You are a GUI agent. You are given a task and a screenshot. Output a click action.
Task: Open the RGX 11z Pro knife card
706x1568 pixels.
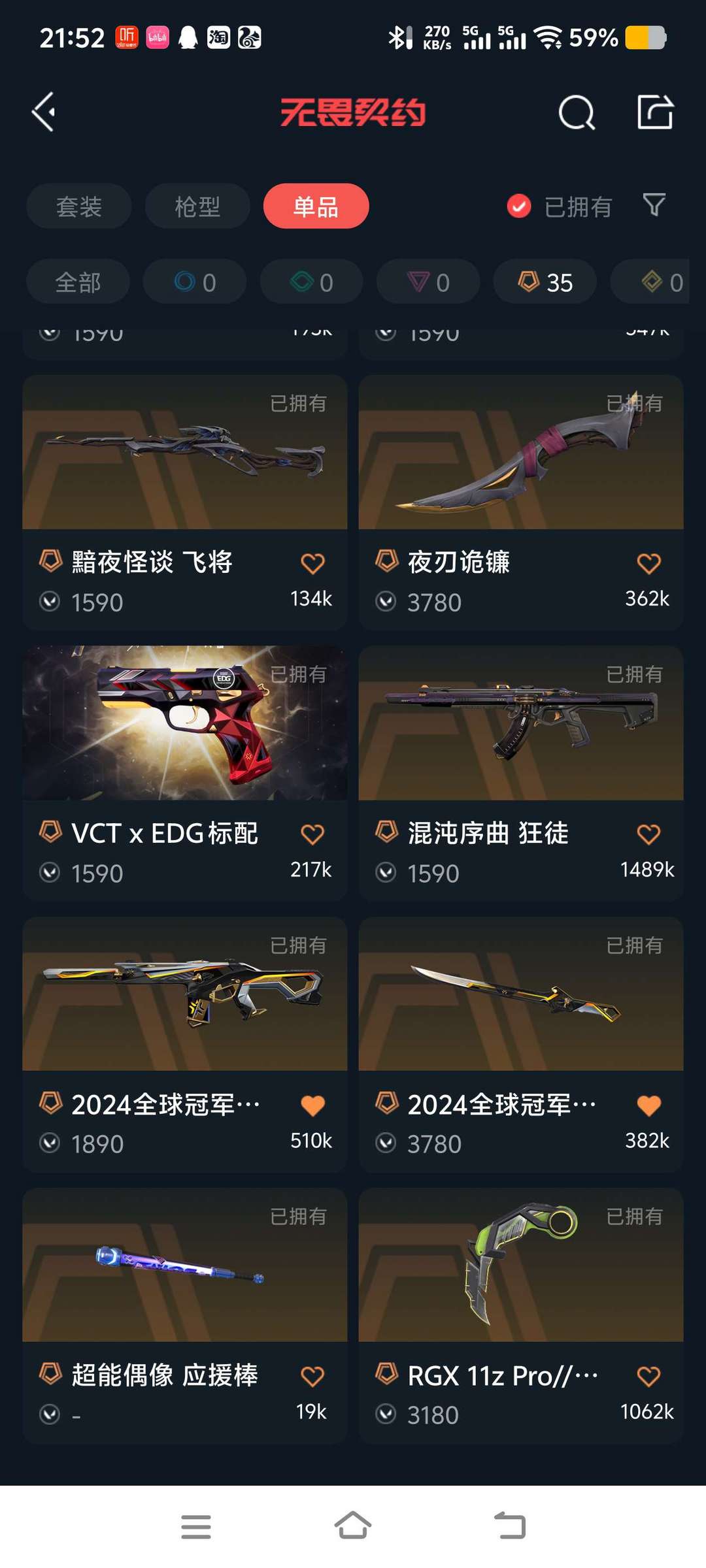521,1315
